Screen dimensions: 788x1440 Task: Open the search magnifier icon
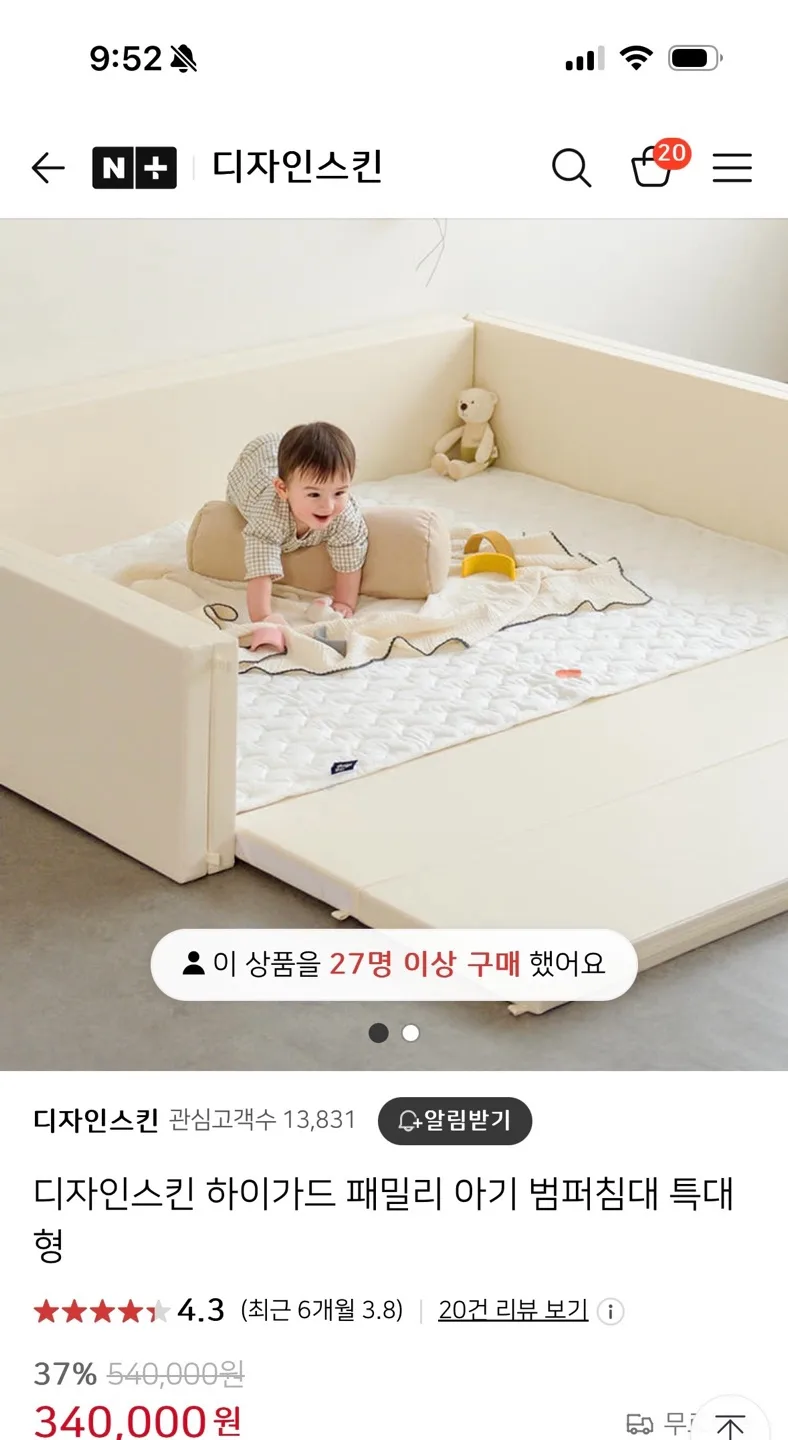[571, 168]
